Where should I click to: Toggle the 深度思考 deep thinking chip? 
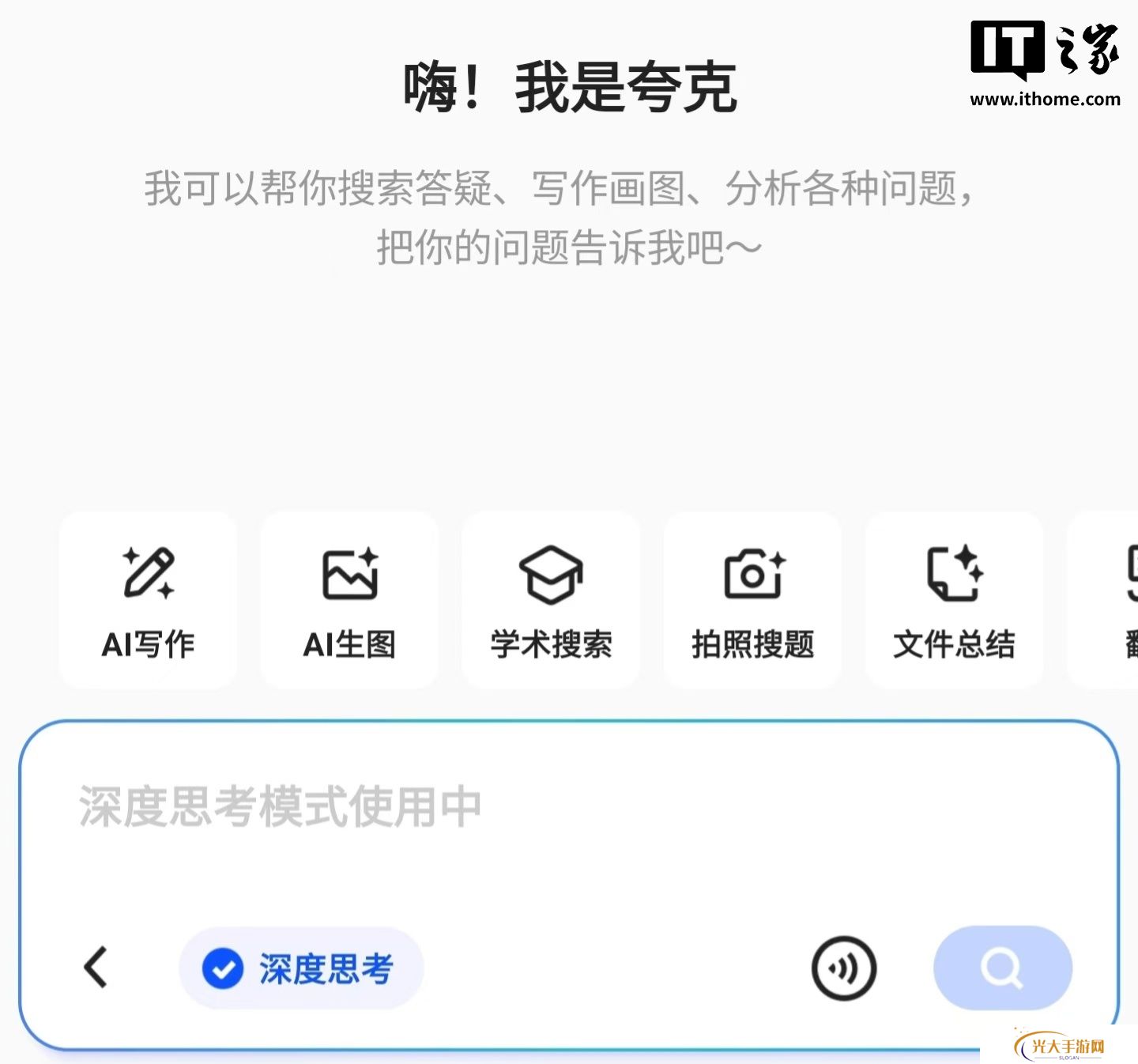(x=301, y=968)
